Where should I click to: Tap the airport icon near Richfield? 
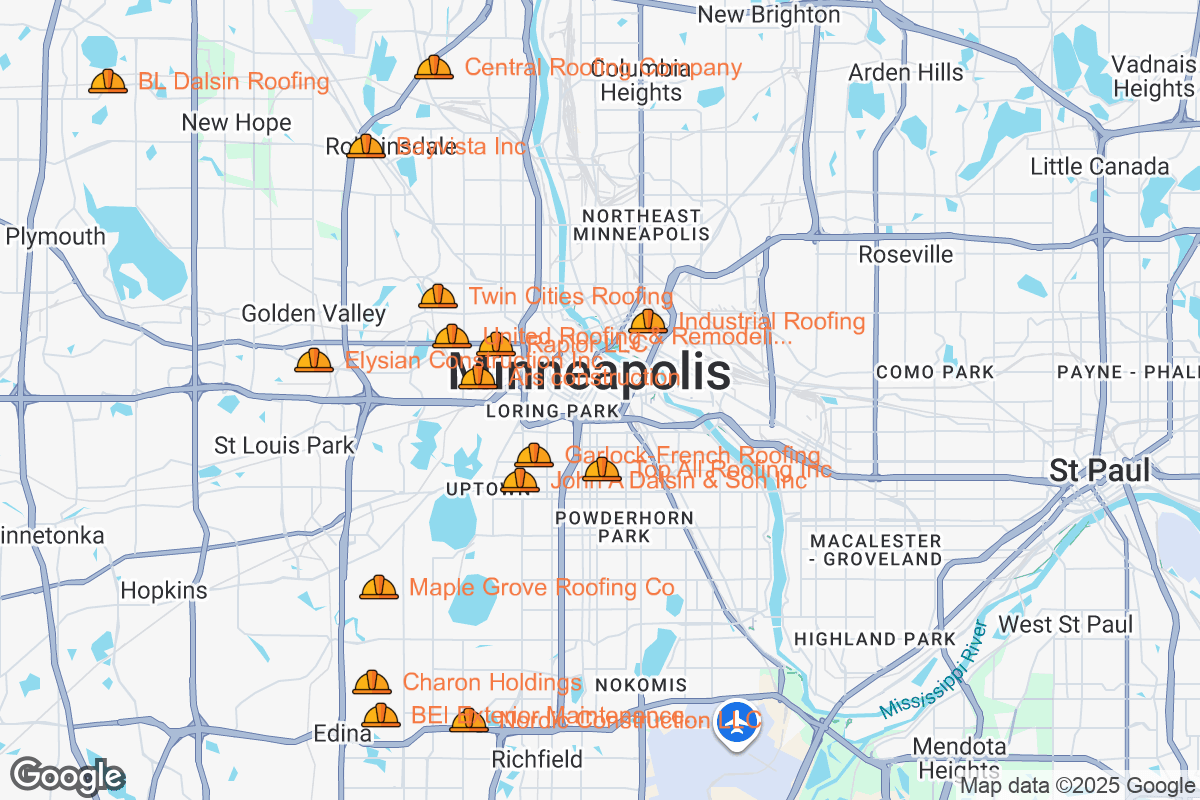[x=738, y=721]
